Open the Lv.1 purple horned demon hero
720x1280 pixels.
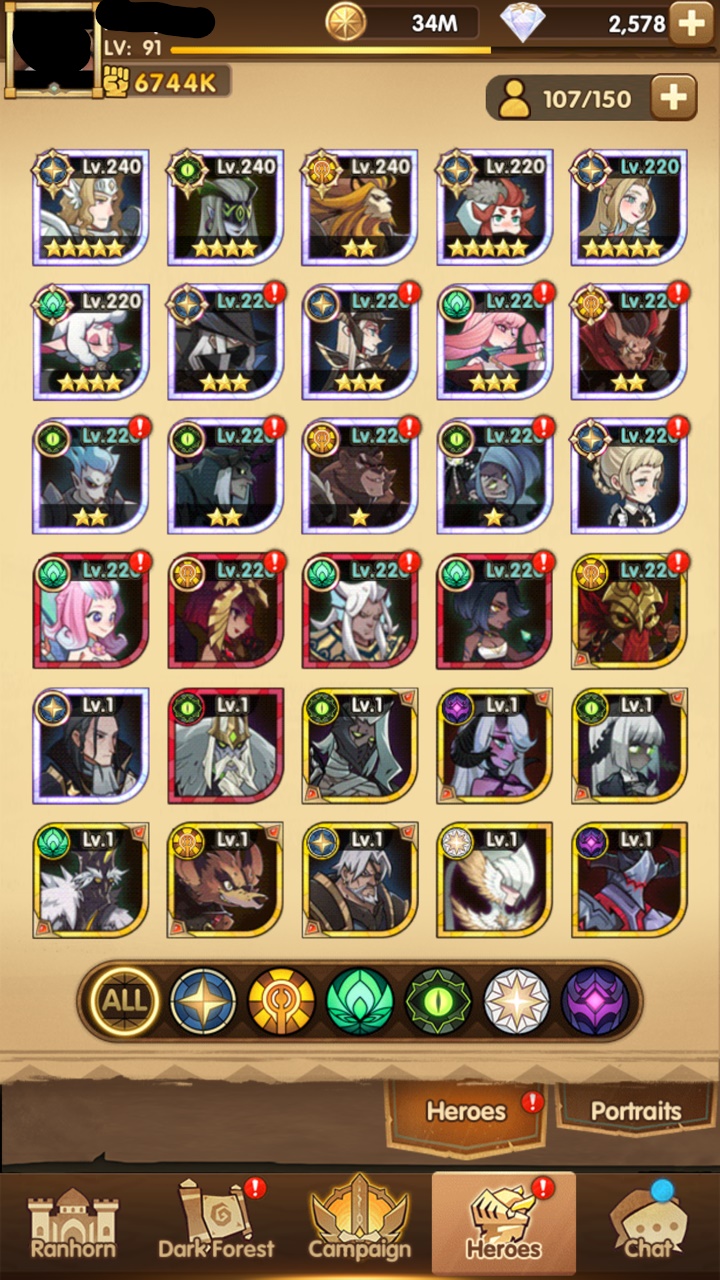pyautogui.click(x=494, y=745)
